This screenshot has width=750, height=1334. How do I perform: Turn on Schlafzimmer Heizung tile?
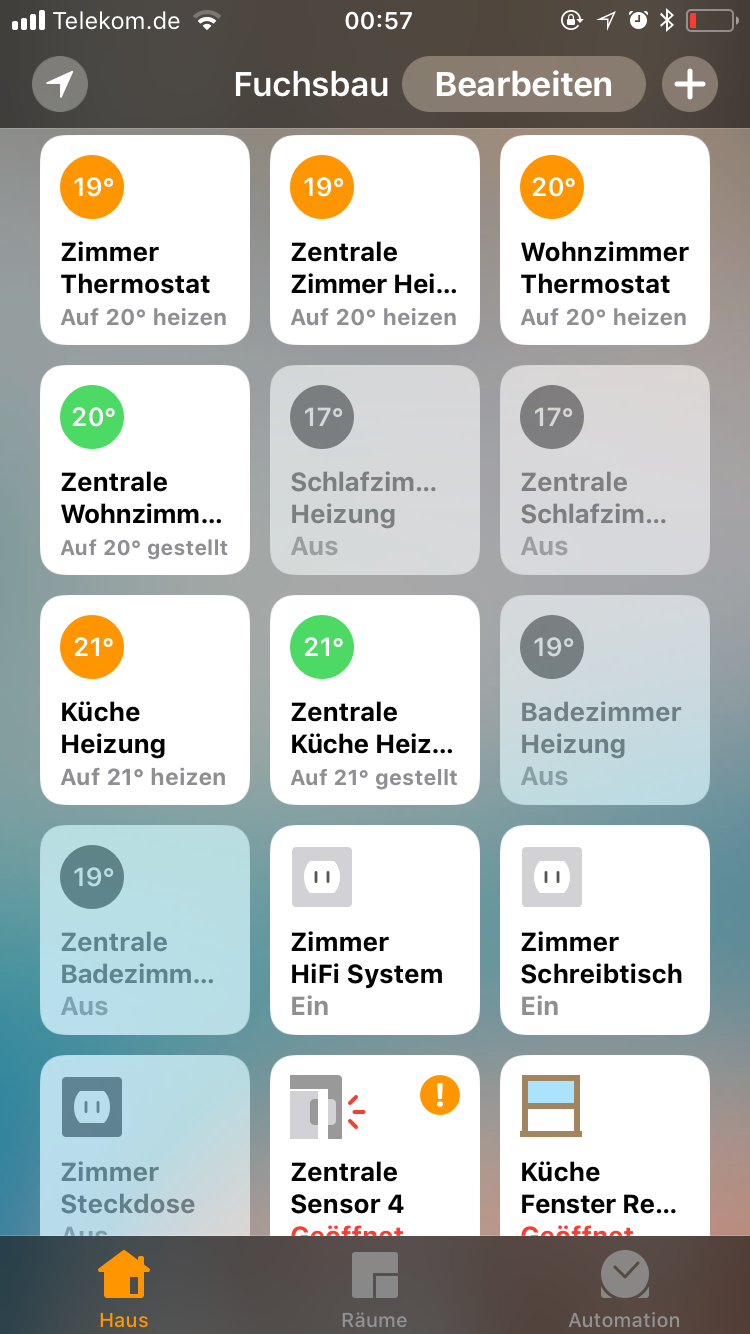(375, 470)
